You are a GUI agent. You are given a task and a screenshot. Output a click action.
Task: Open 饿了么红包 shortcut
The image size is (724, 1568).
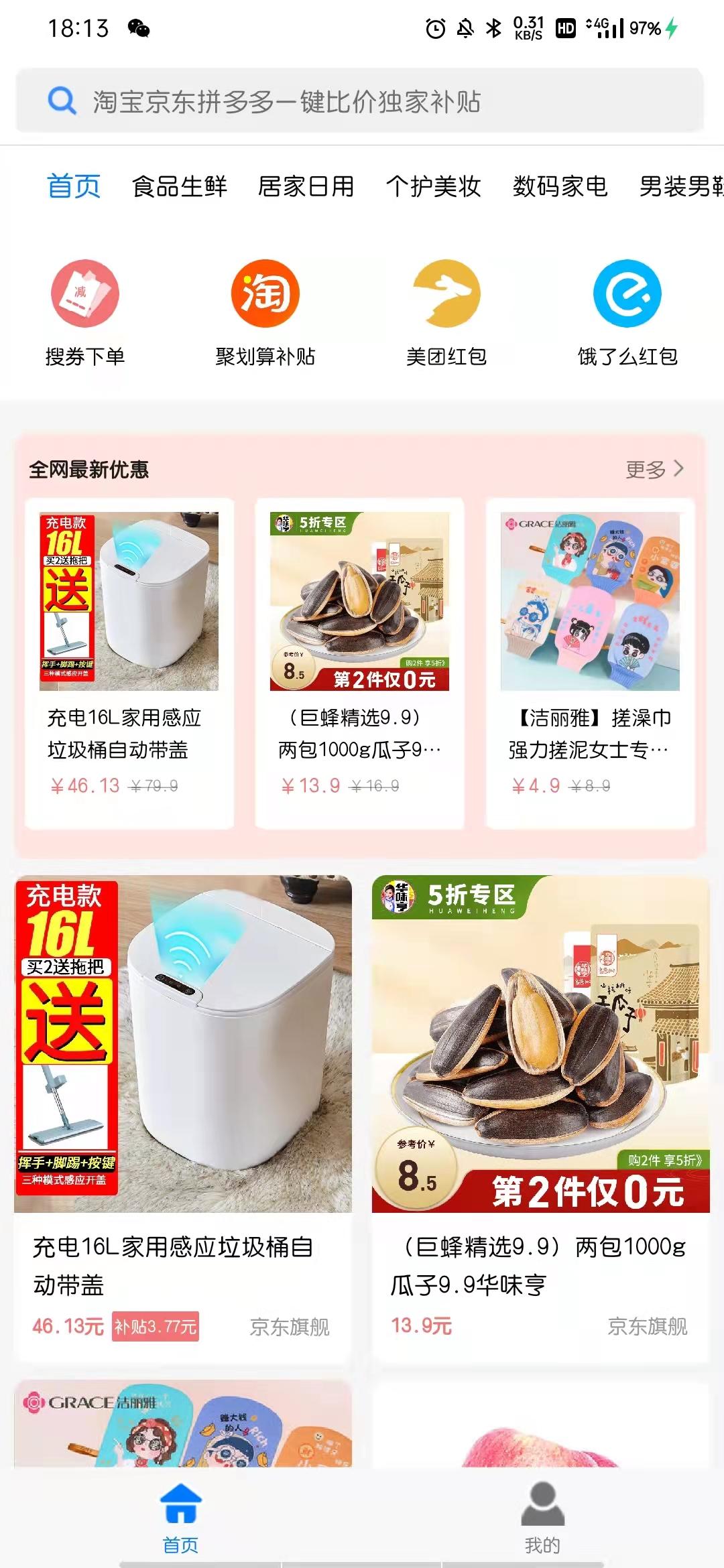[627, 313]
